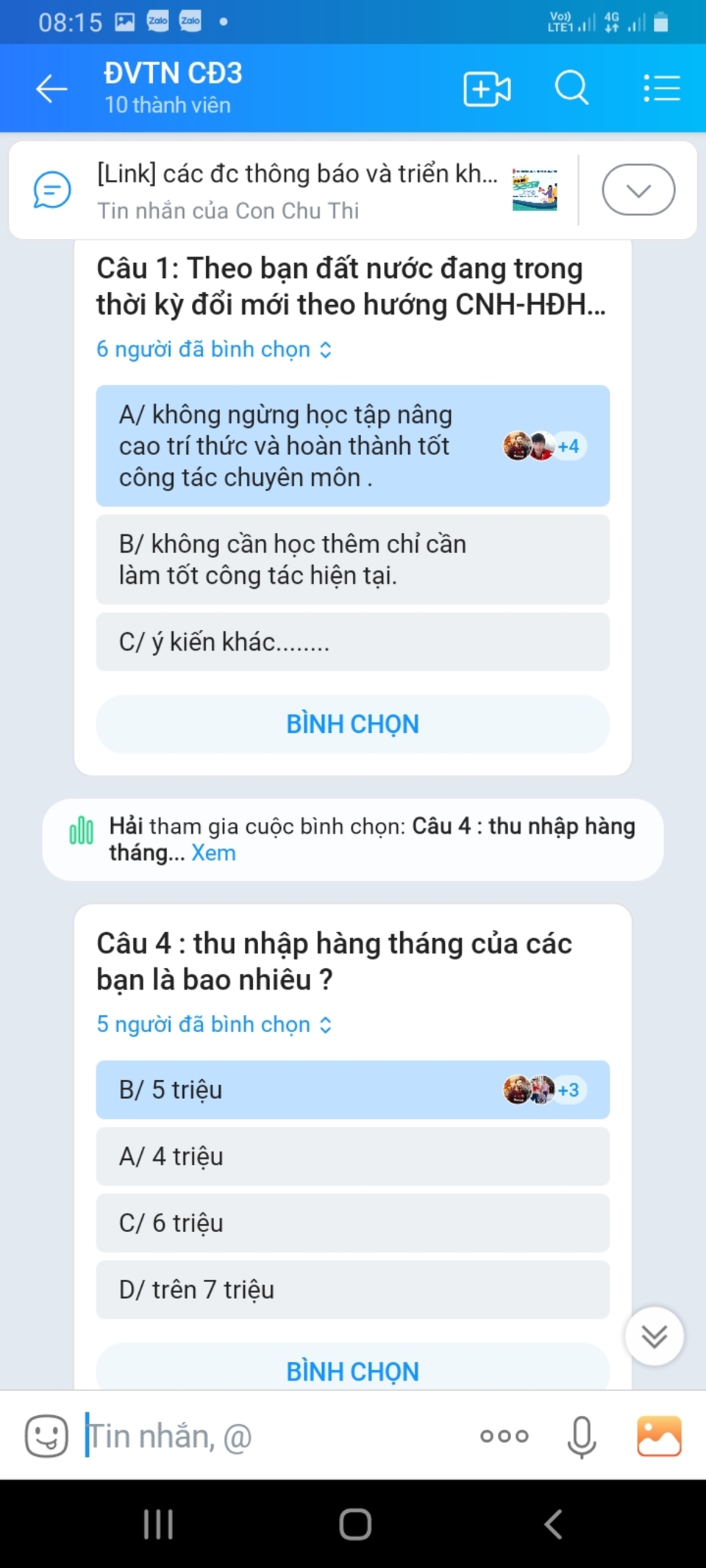This screenshot has width=706, height=1568.
Task: Tap BÌNH CHỌN under Câu 1 poll
Action: 352,724
